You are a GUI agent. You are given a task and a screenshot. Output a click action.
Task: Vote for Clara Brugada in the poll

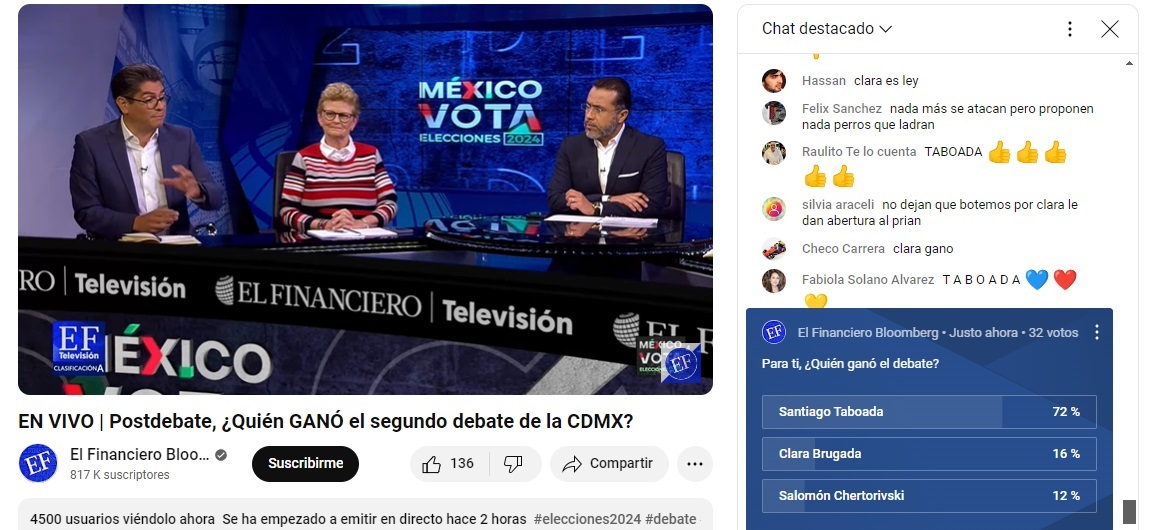click(929, 454)
